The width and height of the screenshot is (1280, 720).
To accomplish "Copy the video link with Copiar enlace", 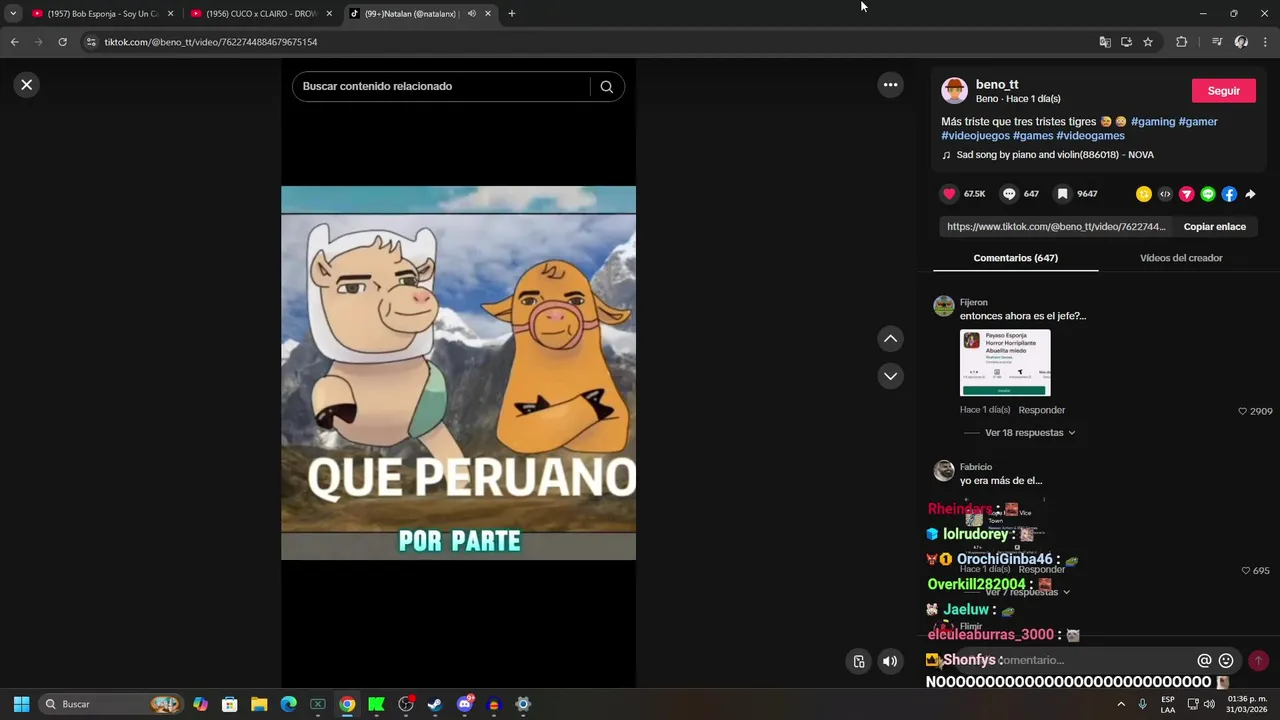I will click(x=1214, y=227).
